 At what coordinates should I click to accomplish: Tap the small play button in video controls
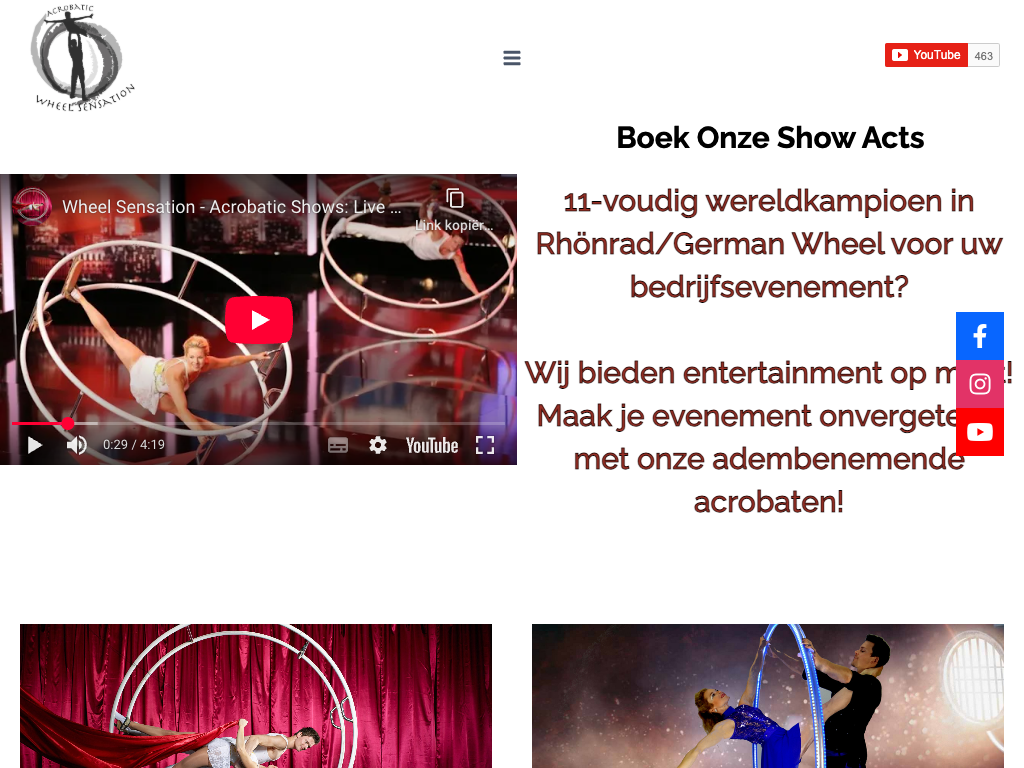click(35, 445)
